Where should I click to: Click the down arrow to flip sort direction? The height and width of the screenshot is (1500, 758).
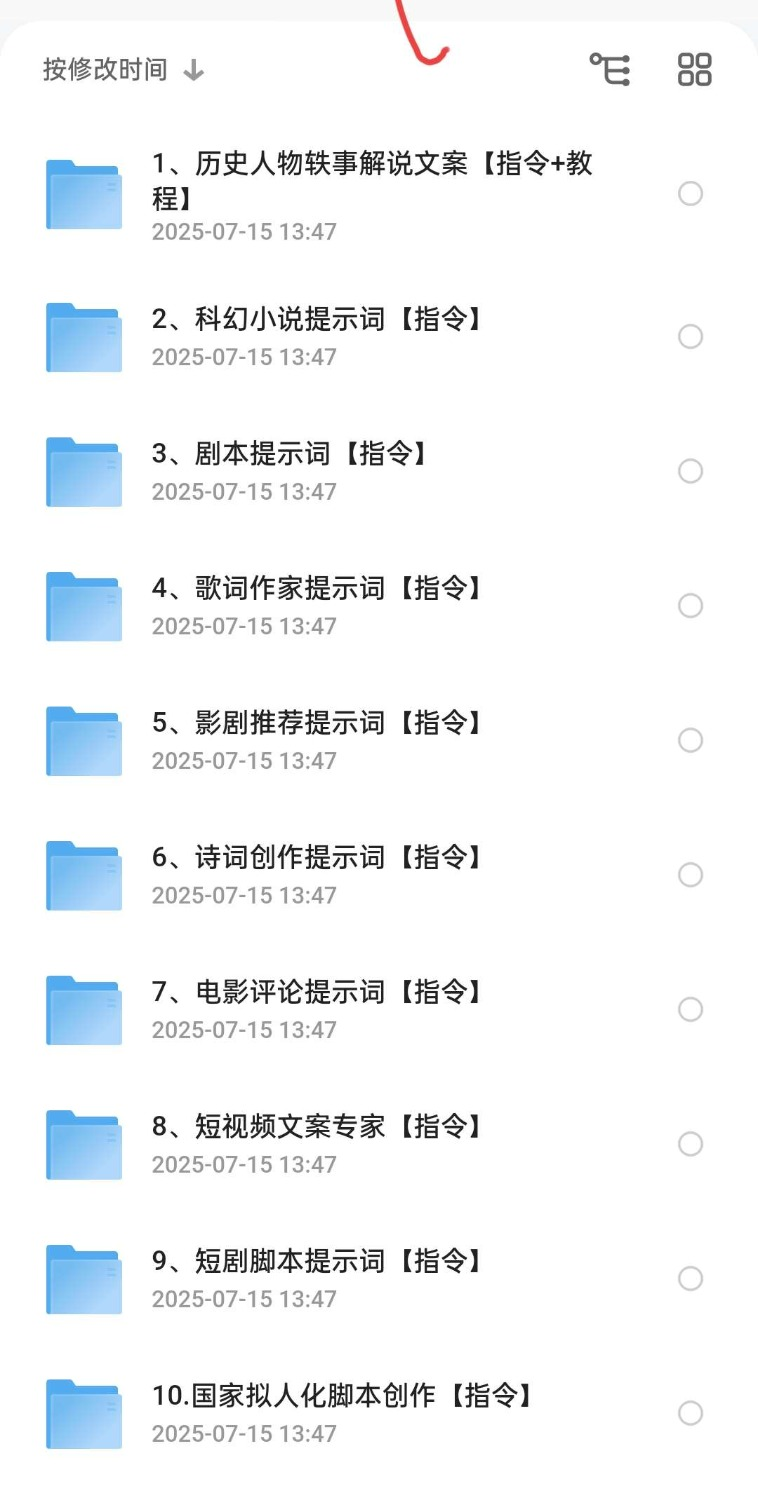[x=194, y=69]
